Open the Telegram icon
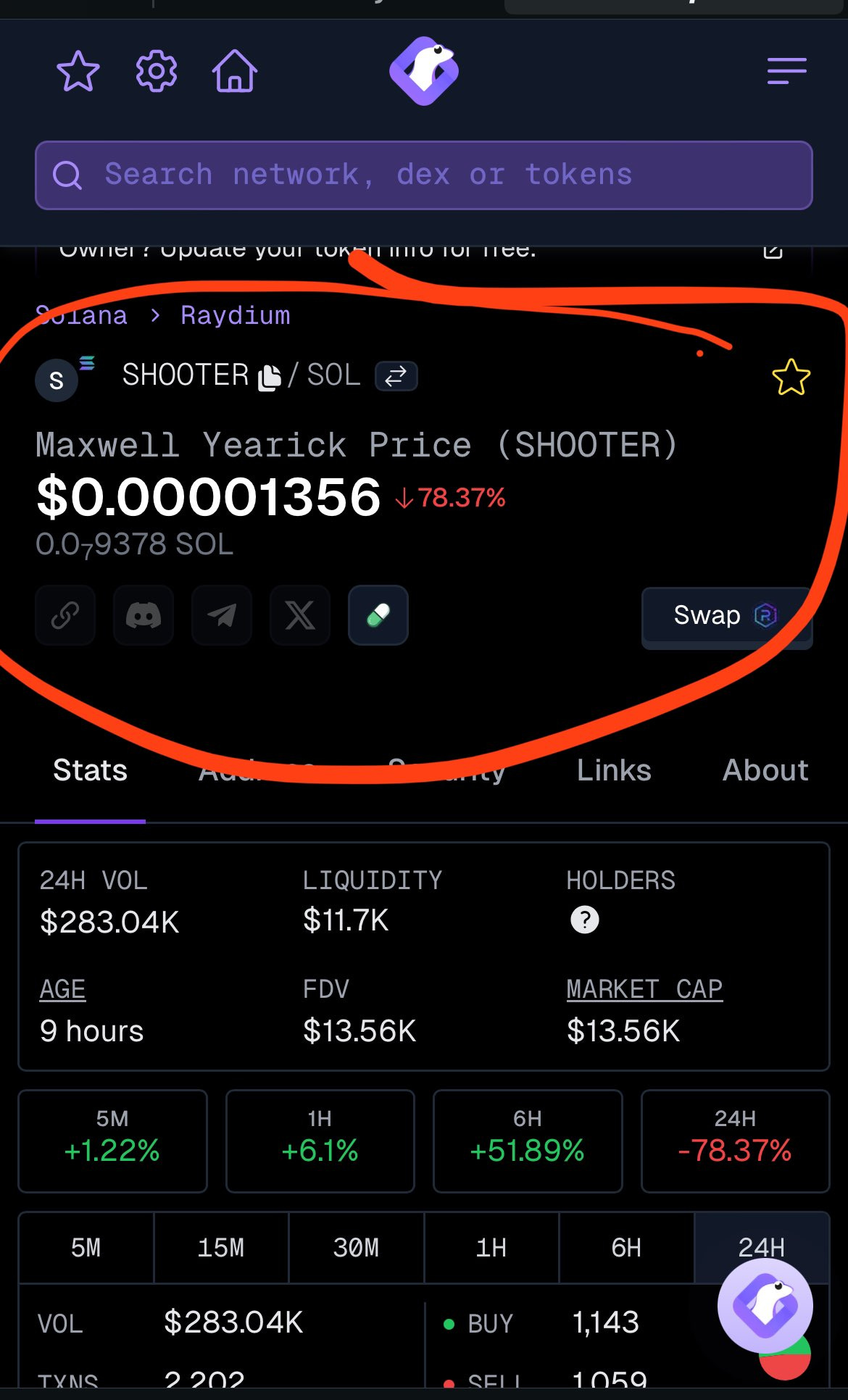Viewport: 848px width, 1400px height. (x=222, y=615)
